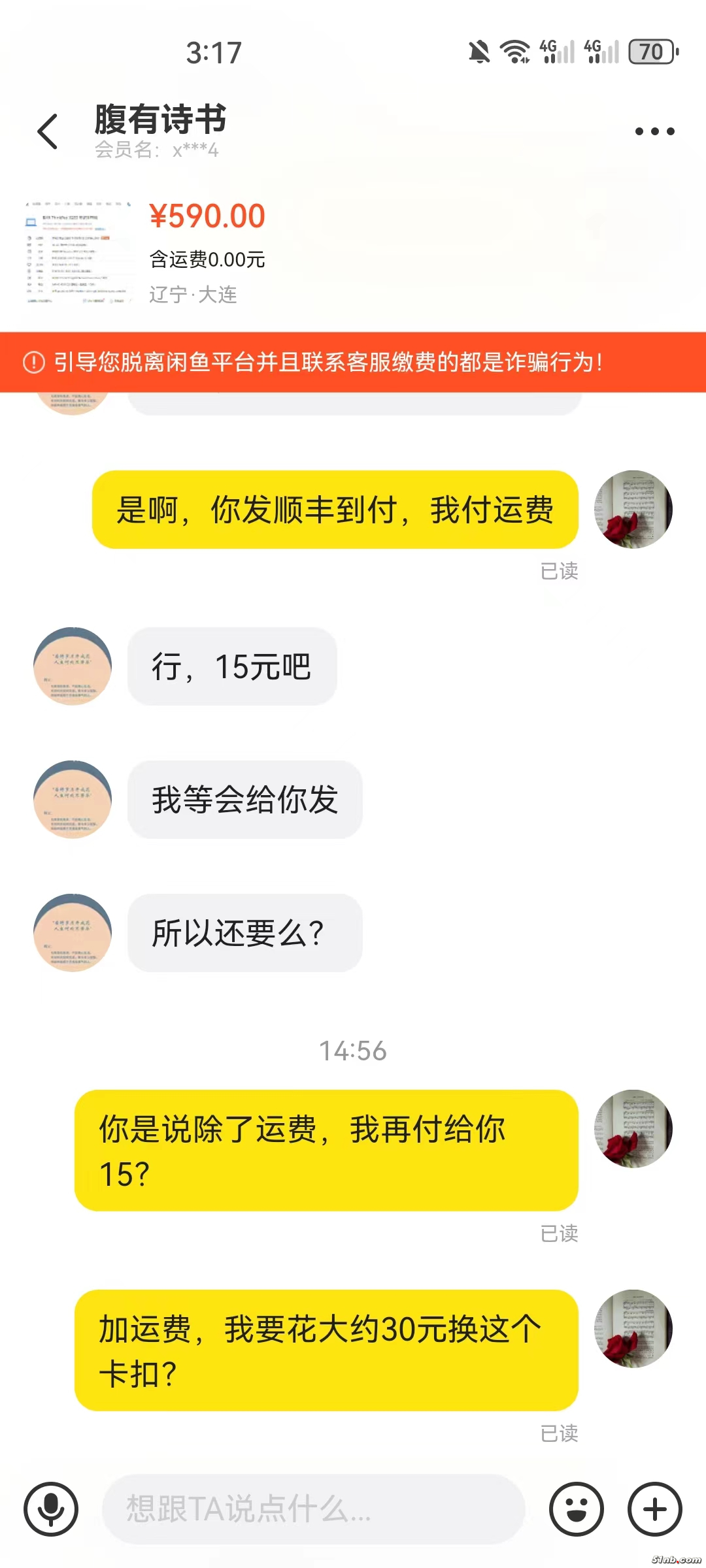Focus the 想跟TA说点什么 message field
The width and height of the screenshot is (706, 1568).
(314, 1509)
